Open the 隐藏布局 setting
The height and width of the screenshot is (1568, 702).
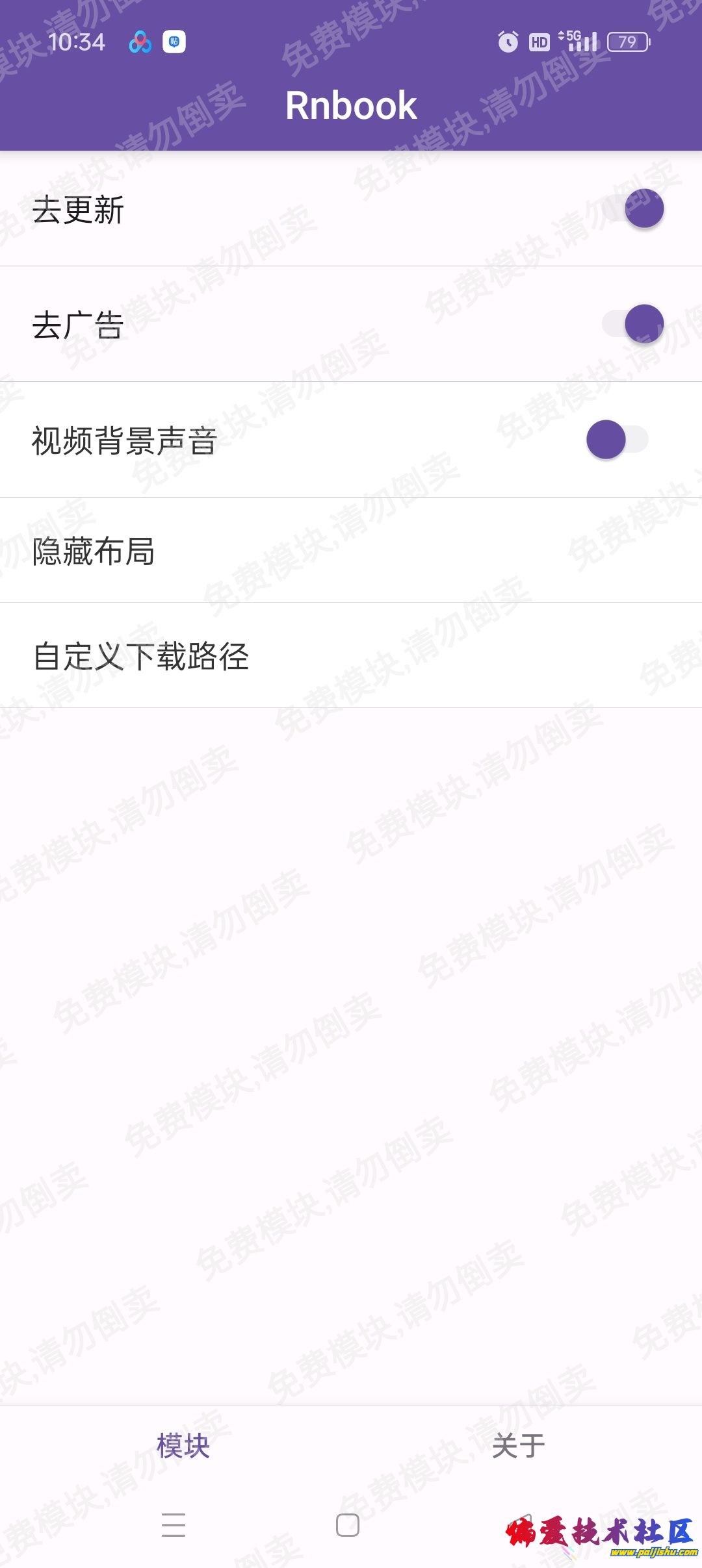click(351, 551)
